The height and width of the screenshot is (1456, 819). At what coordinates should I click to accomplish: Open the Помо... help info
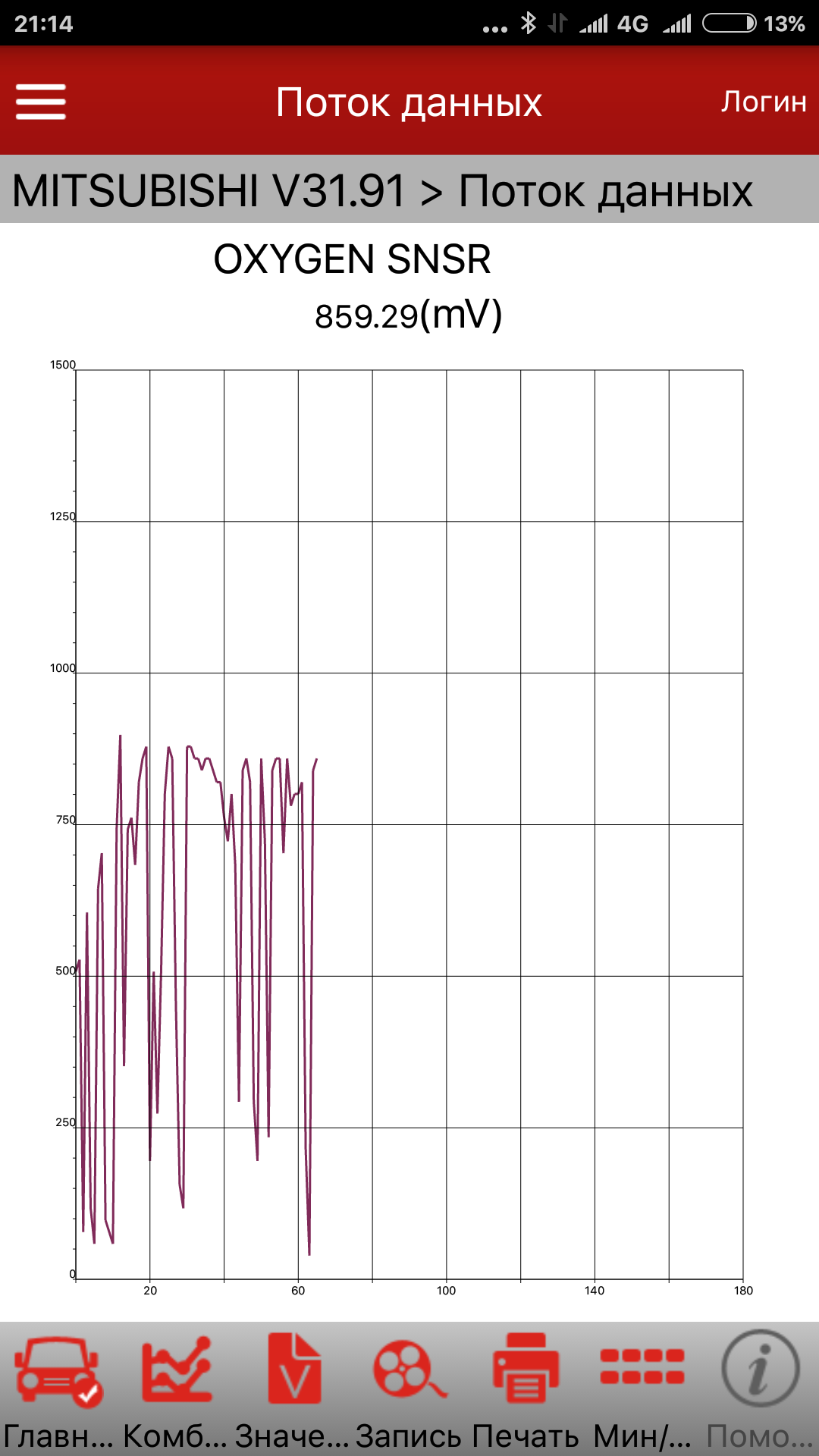[761, 1389]
